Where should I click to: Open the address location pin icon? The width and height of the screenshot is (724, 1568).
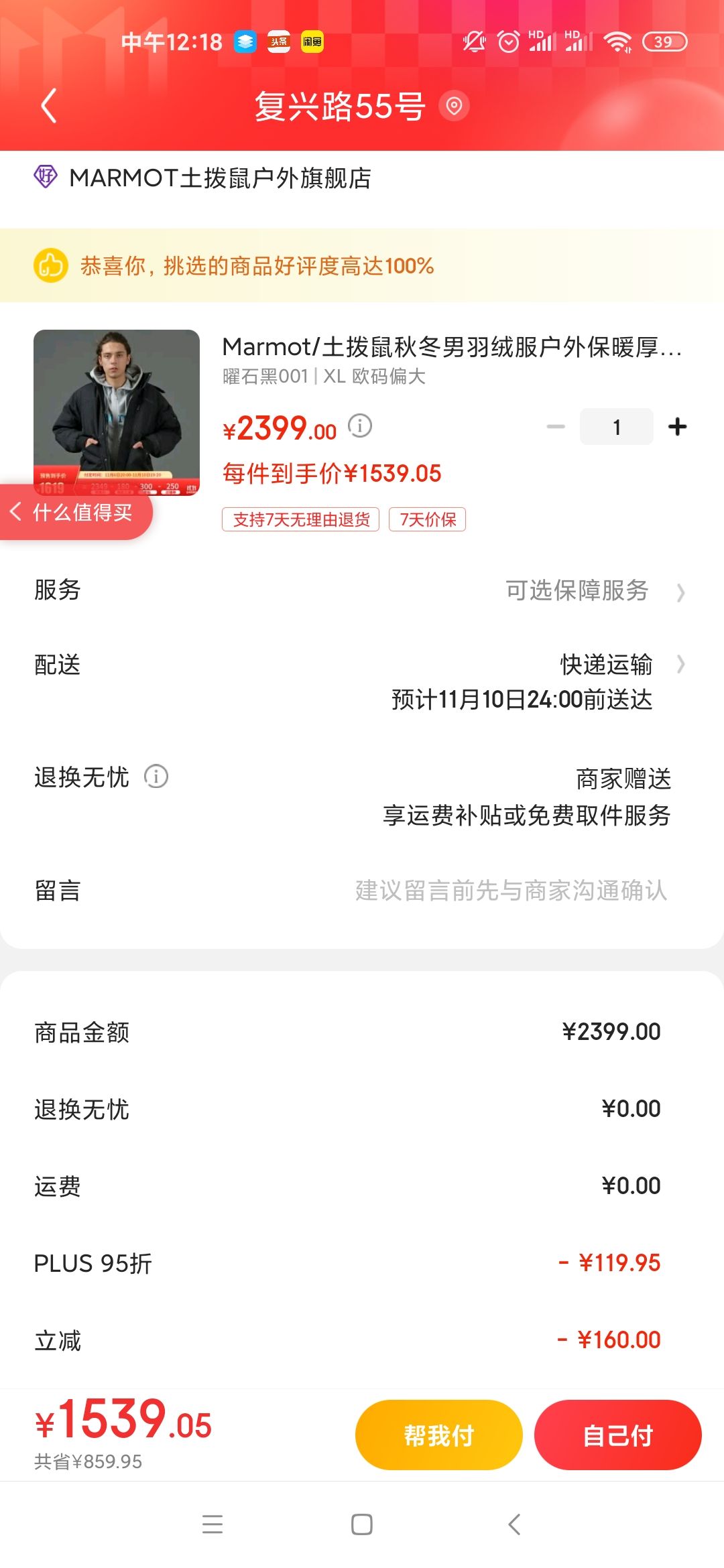click(454, 106)
